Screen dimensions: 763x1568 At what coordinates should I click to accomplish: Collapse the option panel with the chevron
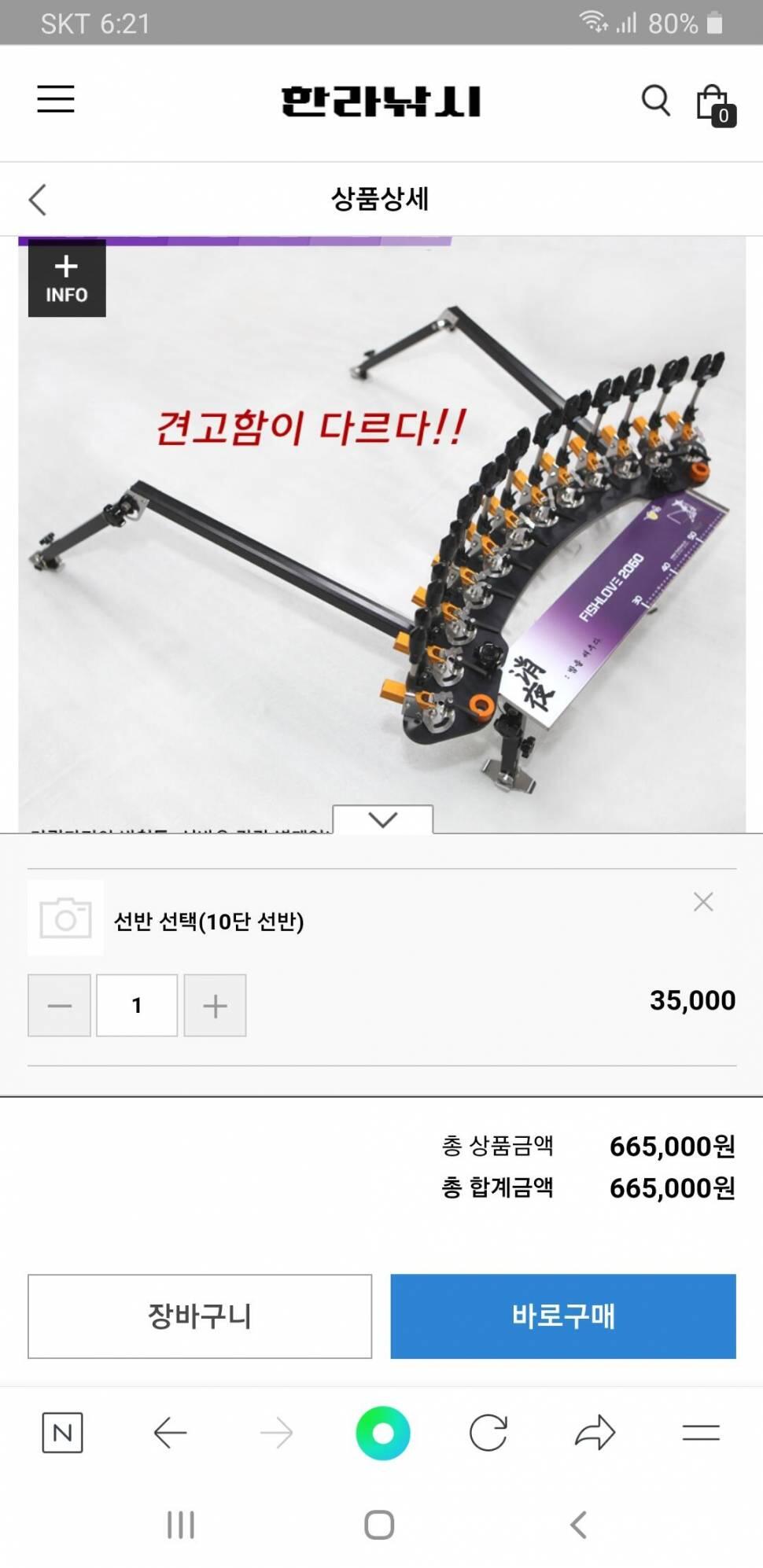pyautogui.click(x=383, y=819)
